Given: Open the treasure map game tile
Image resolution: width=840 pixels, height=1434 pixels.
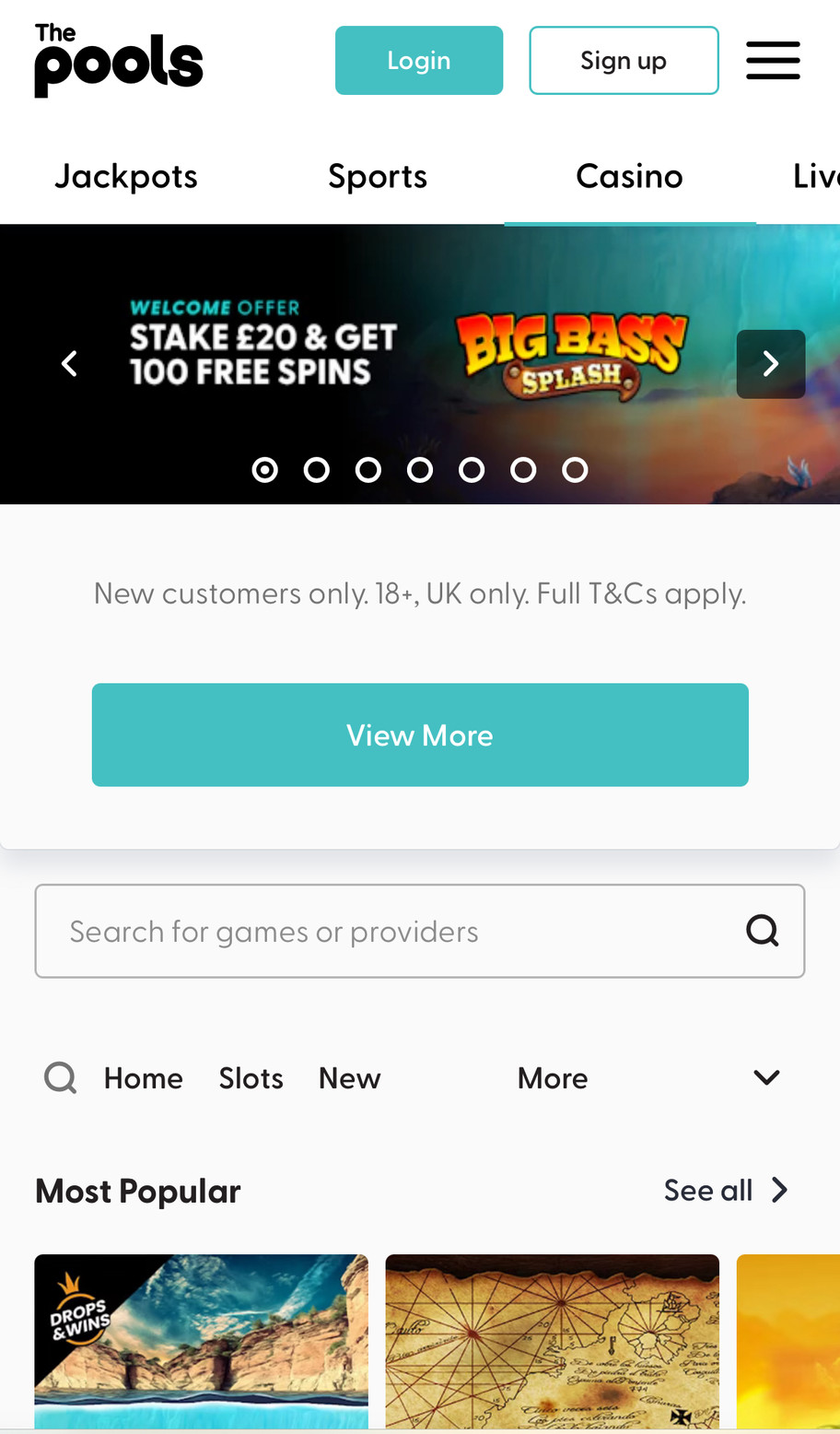Looking at the screenshot, I should coord(552,1341).
